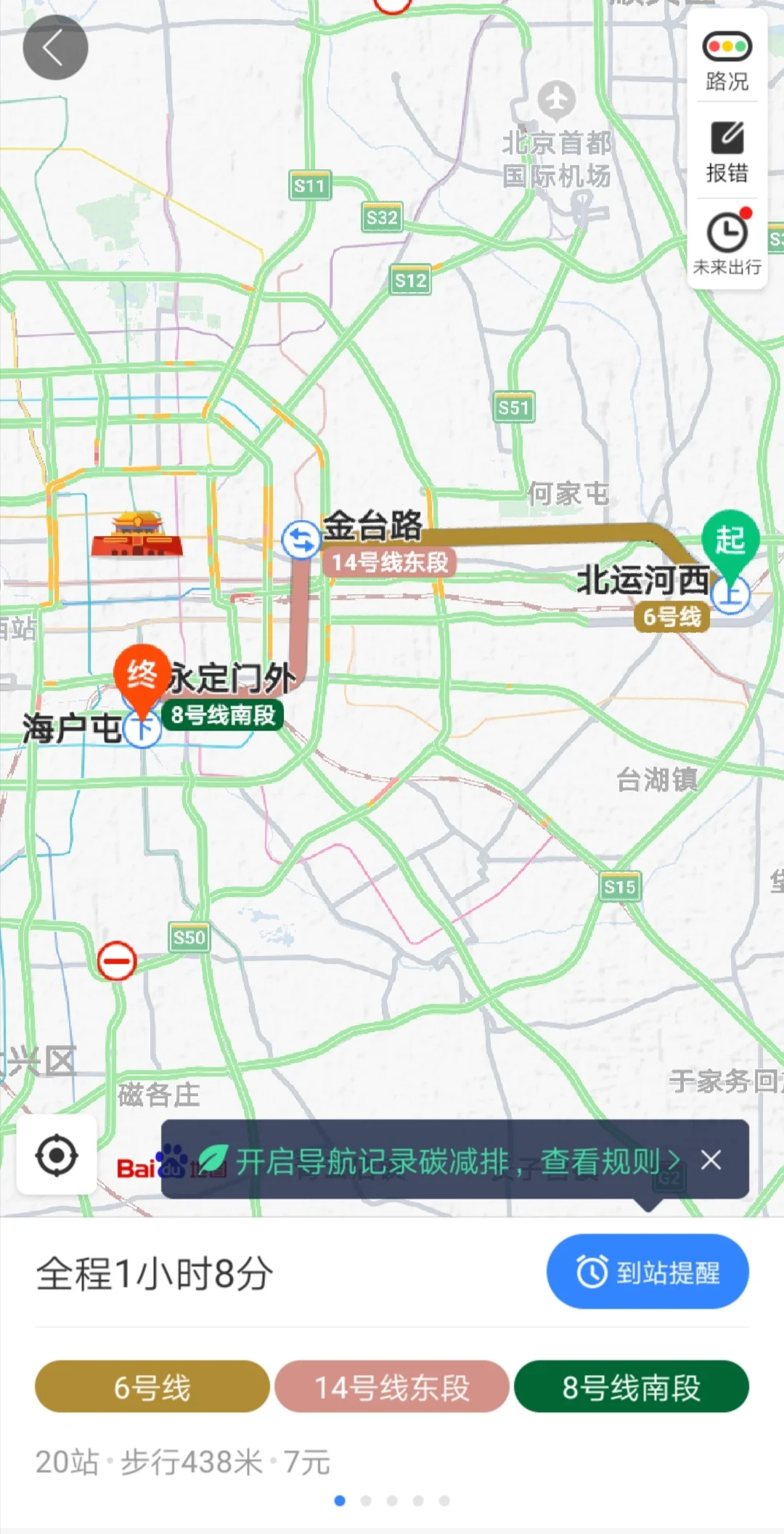784x1534 pixels.
Task: Tap the back arrow to return
Action: click(x=57, y=46)
